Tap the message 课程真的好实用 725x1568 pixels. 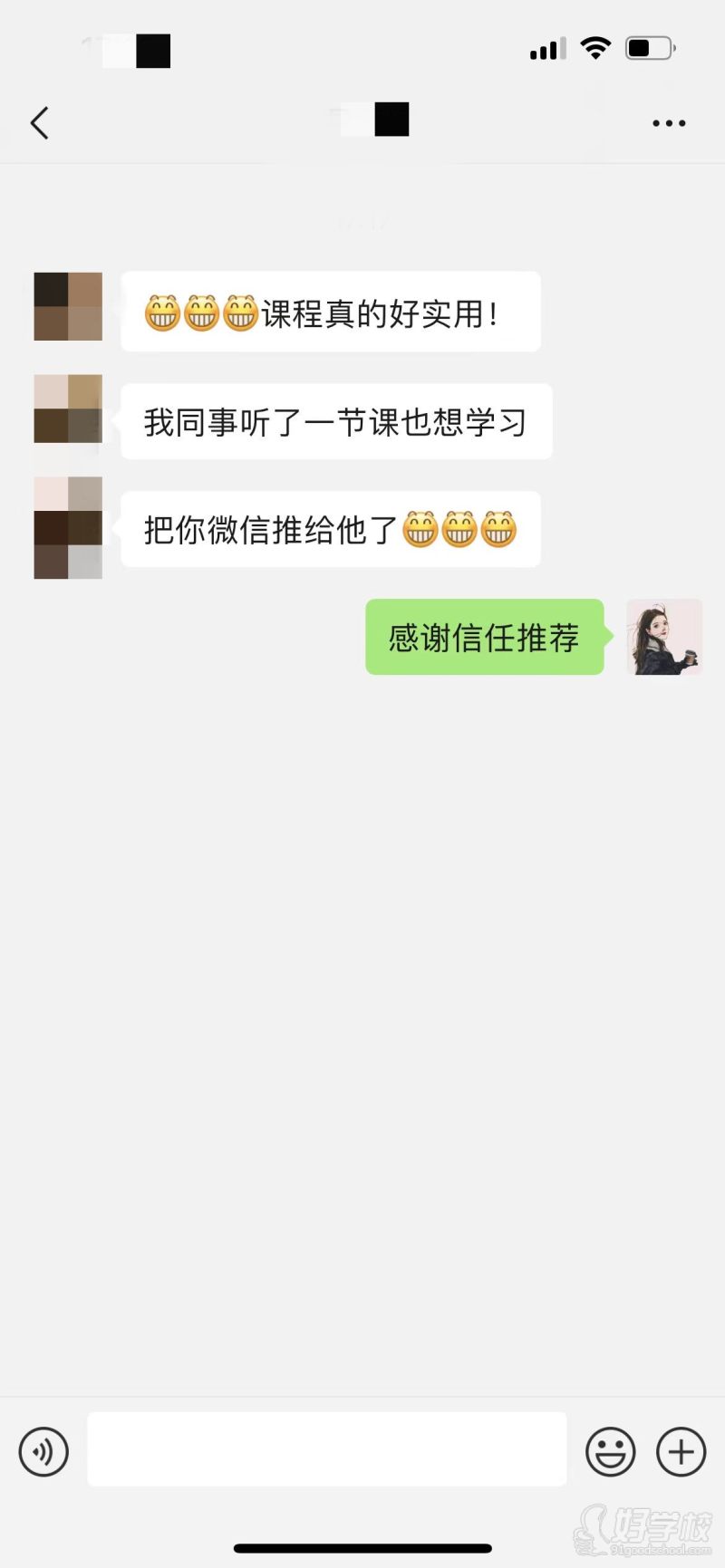pyautogui.click(x=329, y=312)
